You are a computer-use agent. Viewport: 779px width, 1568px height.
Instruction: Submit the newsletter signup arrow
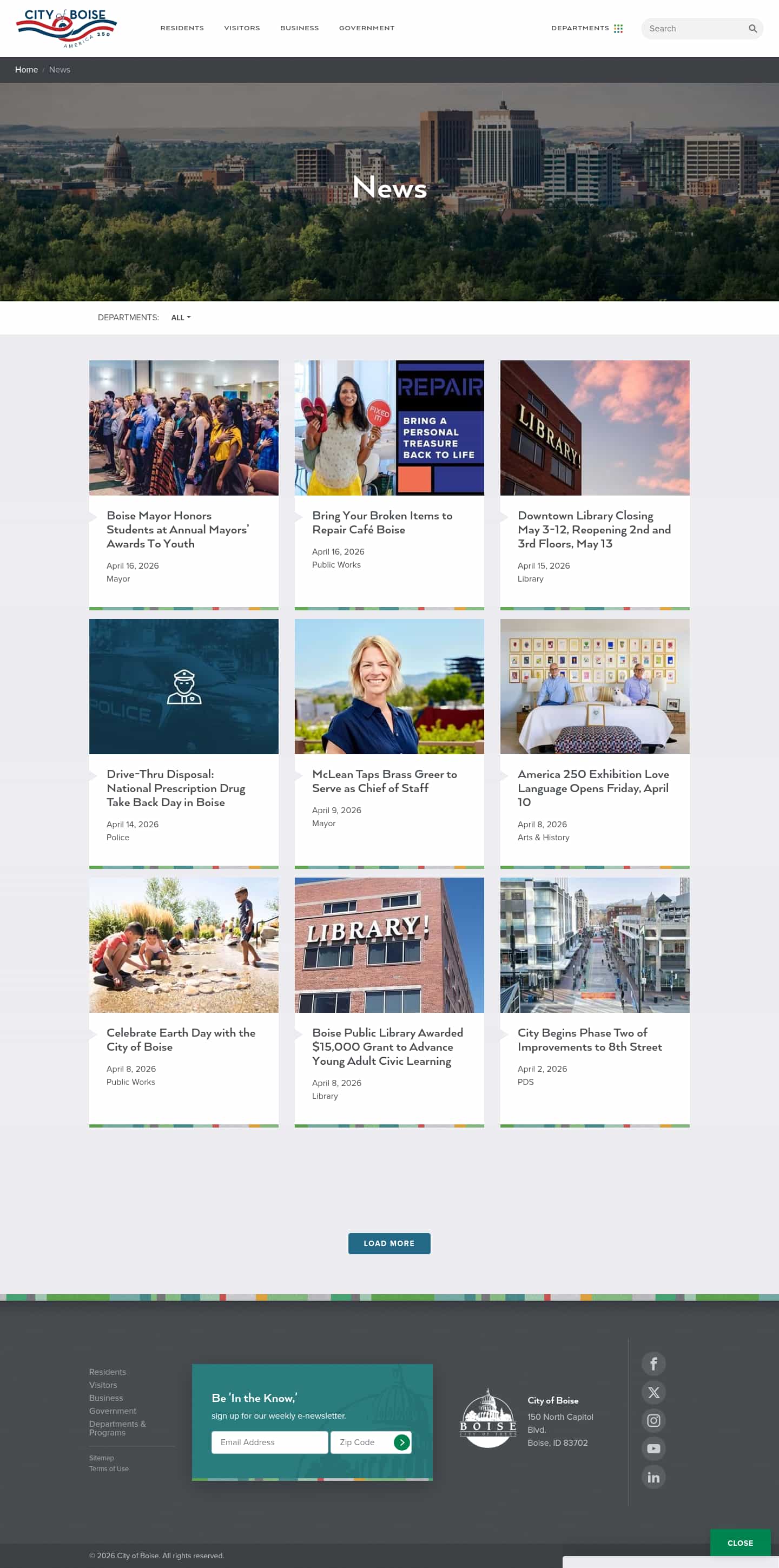(x=401, y=1442)
